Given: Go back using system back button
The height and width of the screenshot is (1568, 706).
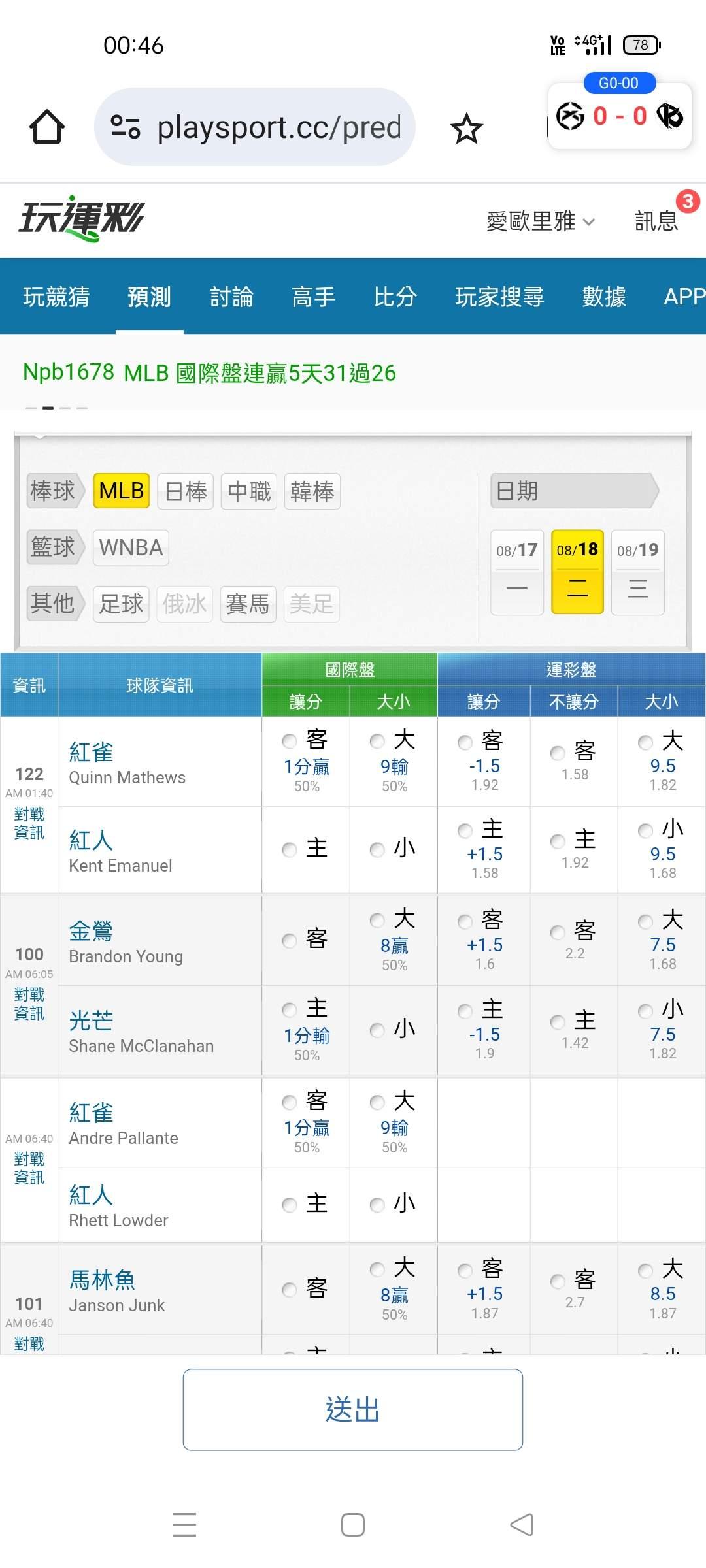Looking at the screenshot, I should click(522, 1525).
